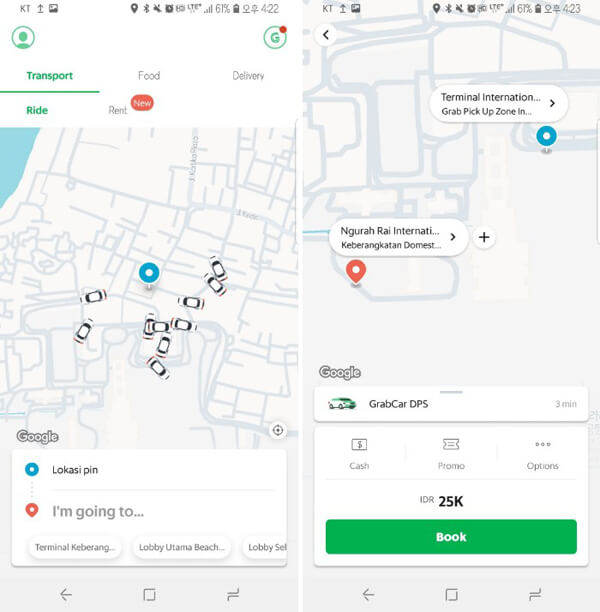
Task: Add a stop with the plus button
Action: pyautogui.click(x=484, y=237)
